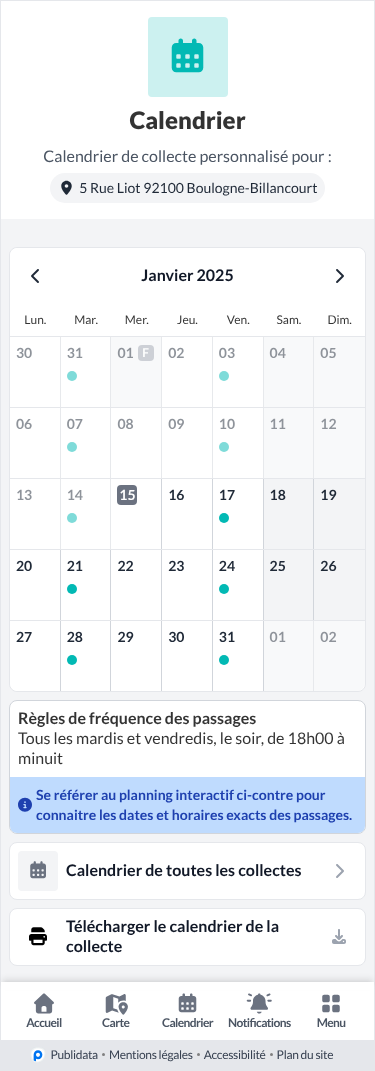375x1071 pixels.
Task: Select January 21 collection day
Action: tap(86, 585)
